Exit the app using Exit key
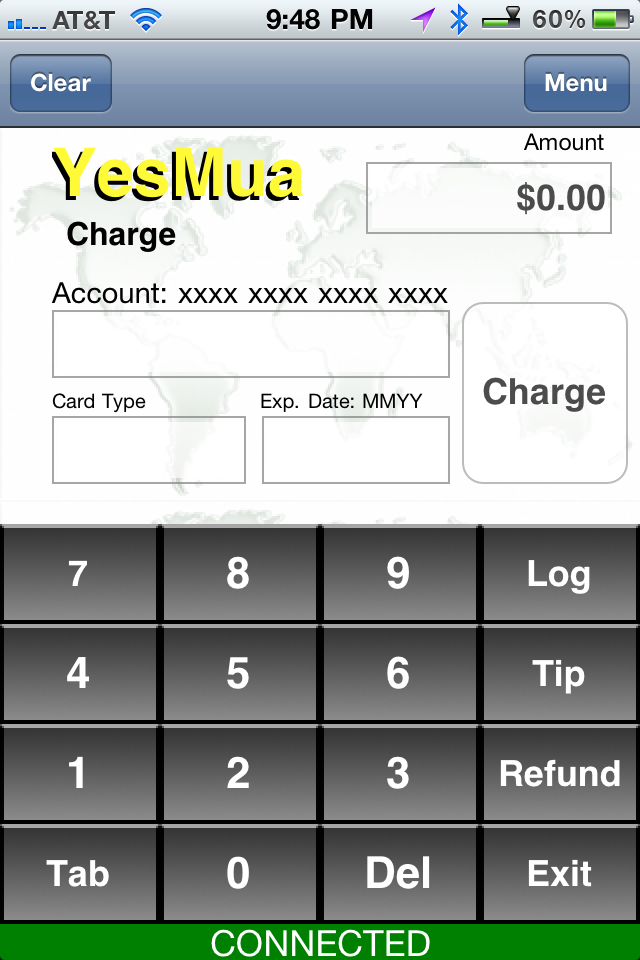Viewport: 640px width, 960px height. click(x=559, y=874)
